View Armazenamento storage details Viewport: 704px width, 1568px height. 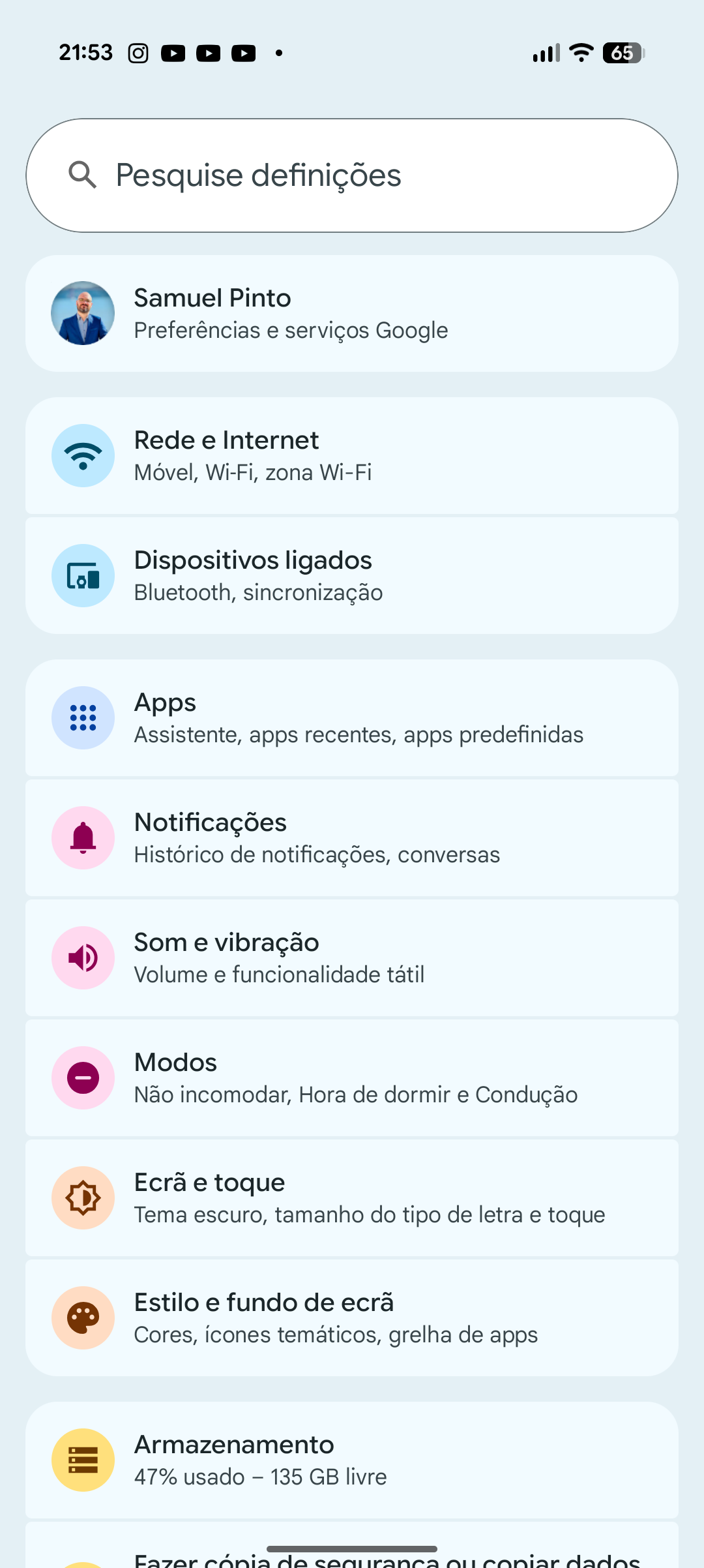point(352,1460)
